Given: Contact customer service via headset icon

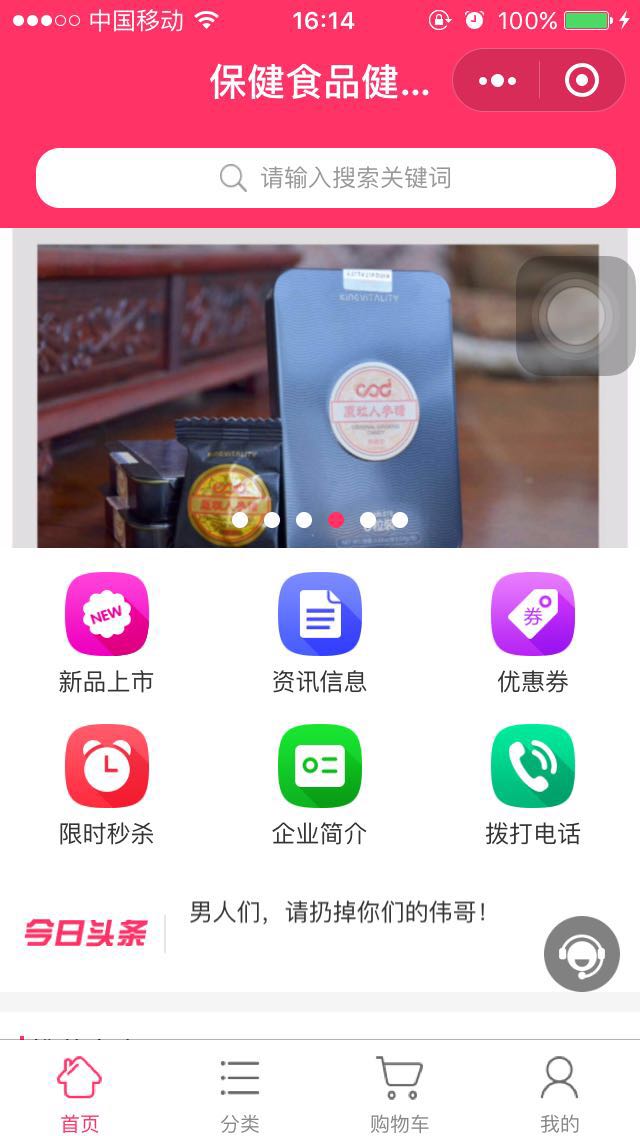Looking at the screenshot, I should (581, 954).
